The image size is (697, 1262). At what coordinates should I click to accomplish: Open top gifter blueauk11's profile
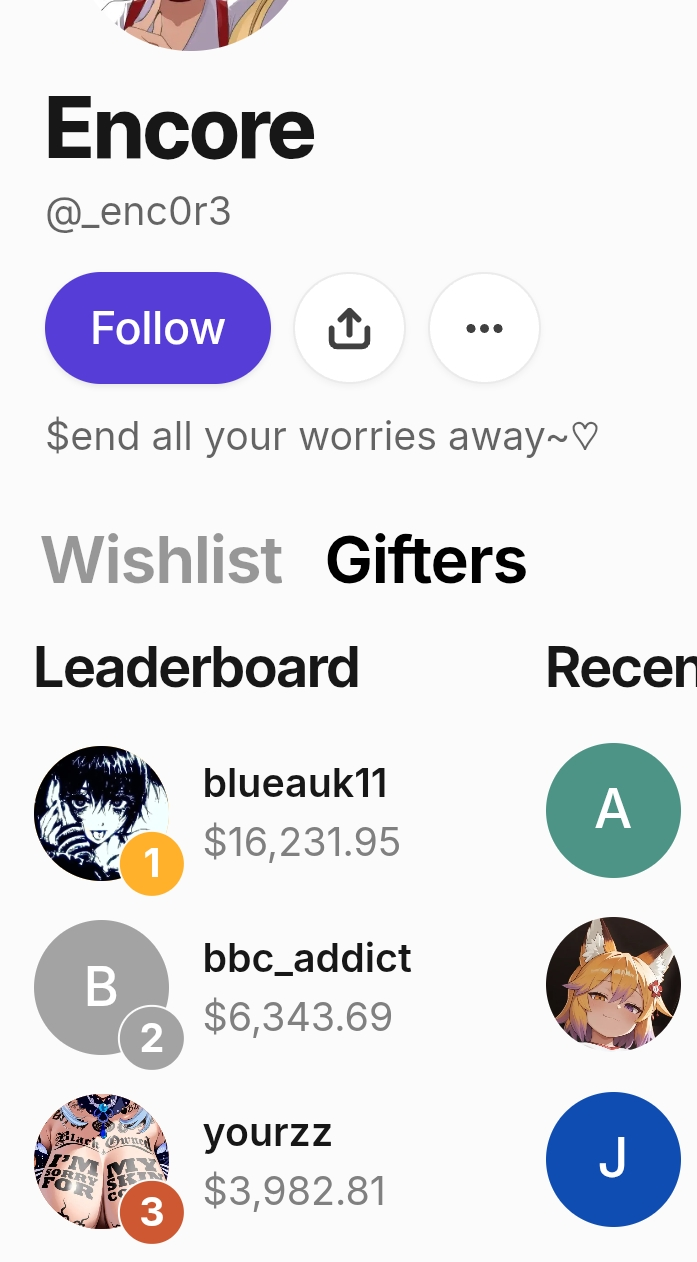click(294, 784)
